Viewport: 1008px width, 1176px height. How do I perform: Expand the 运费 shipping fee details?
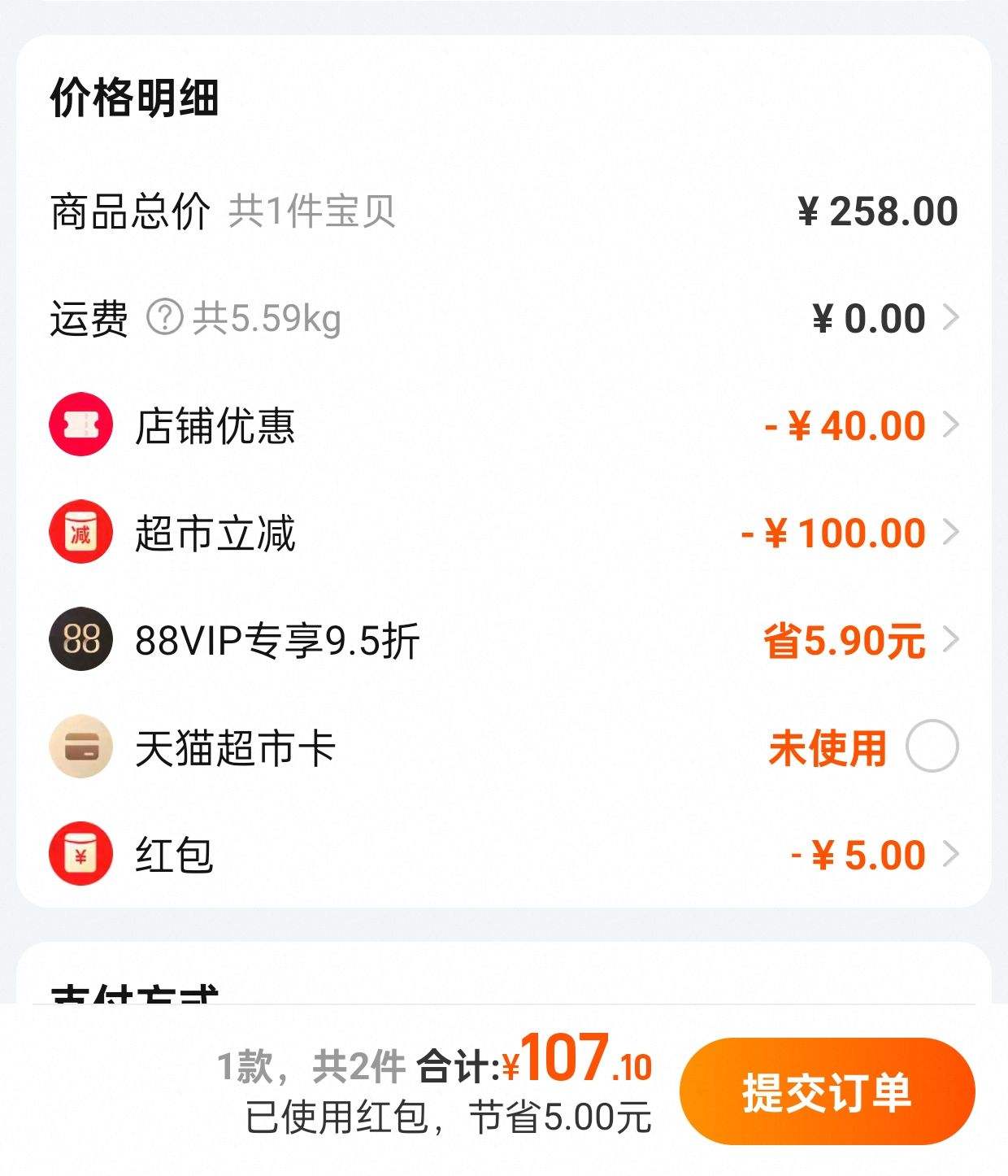click(953, 317)
